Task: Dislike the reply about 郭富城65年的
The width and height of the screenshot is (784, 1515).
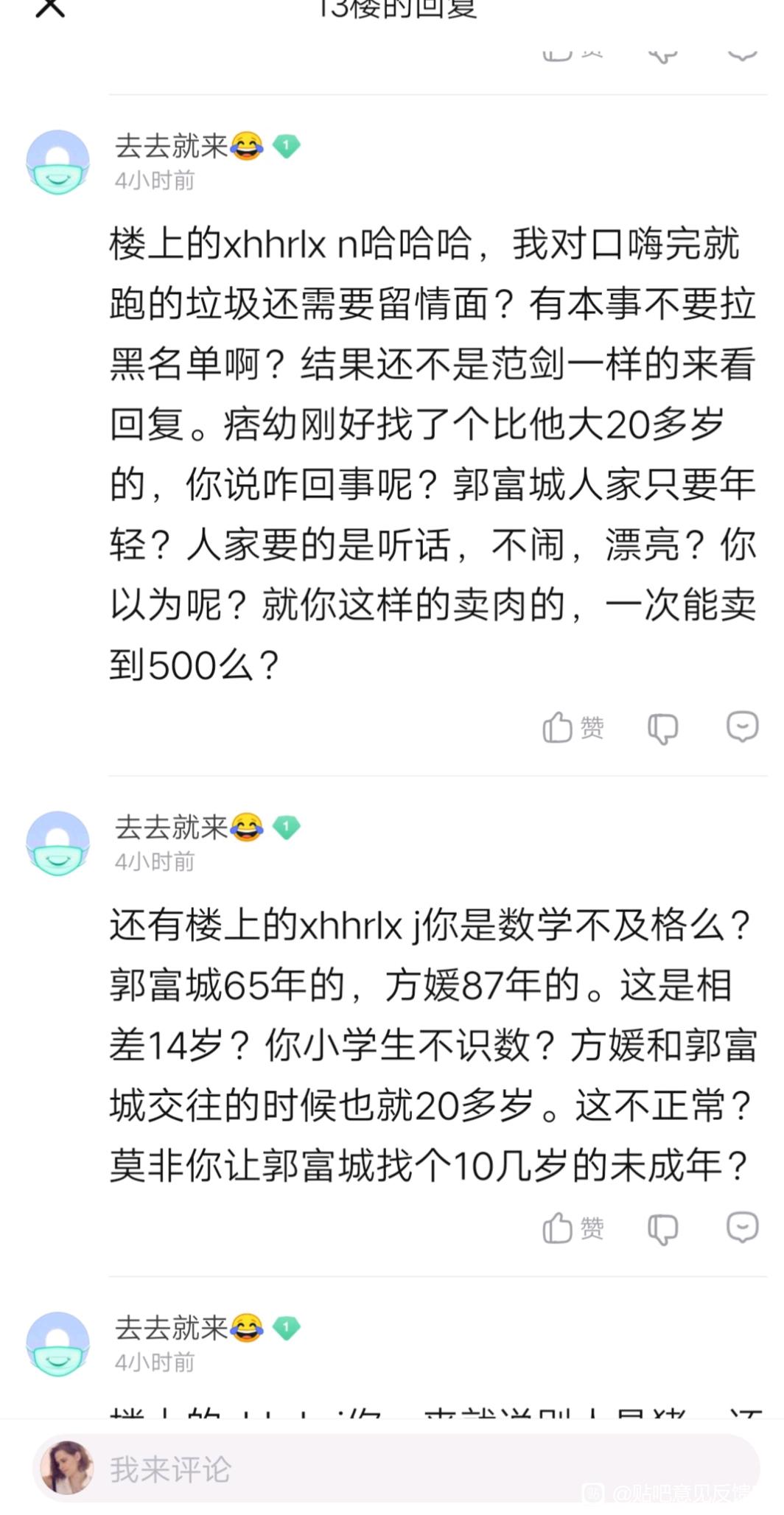Action: [x=662, y=1228]
